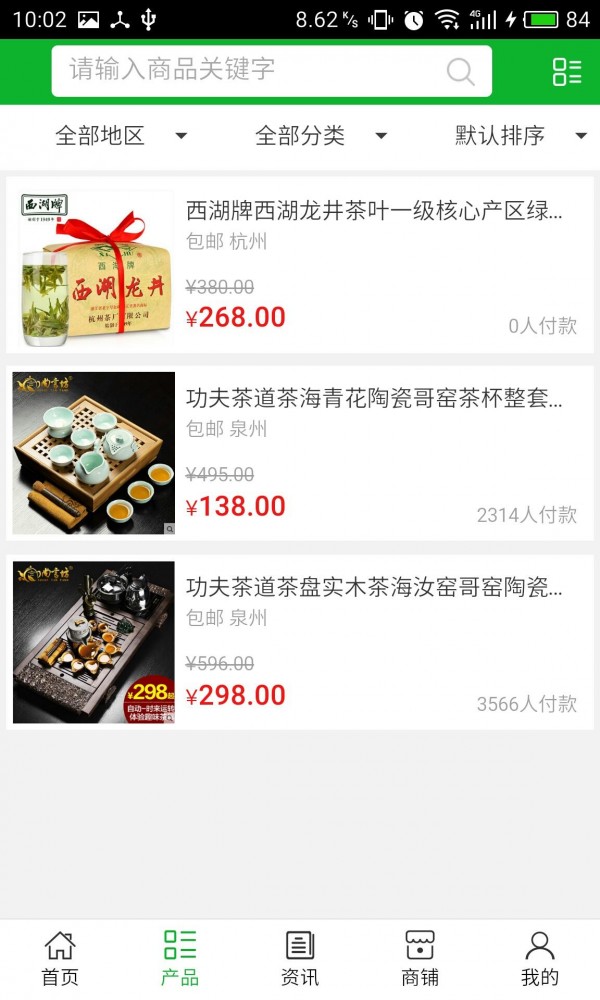Switch layout with the list-view icon
Image resolution: width=600 pixels, height=1000 pixels.
(567, 71)
